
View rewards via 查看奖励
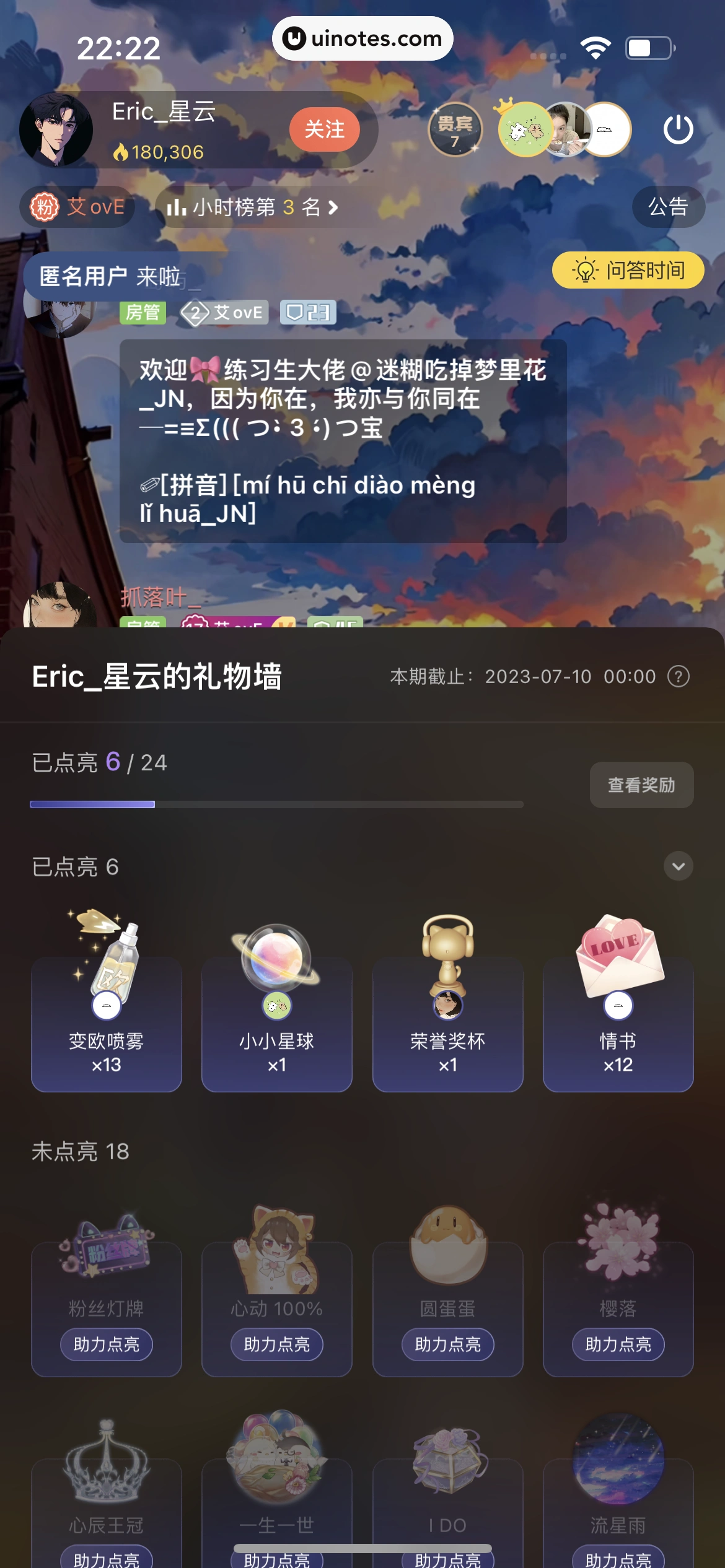(x=641, y=785)
